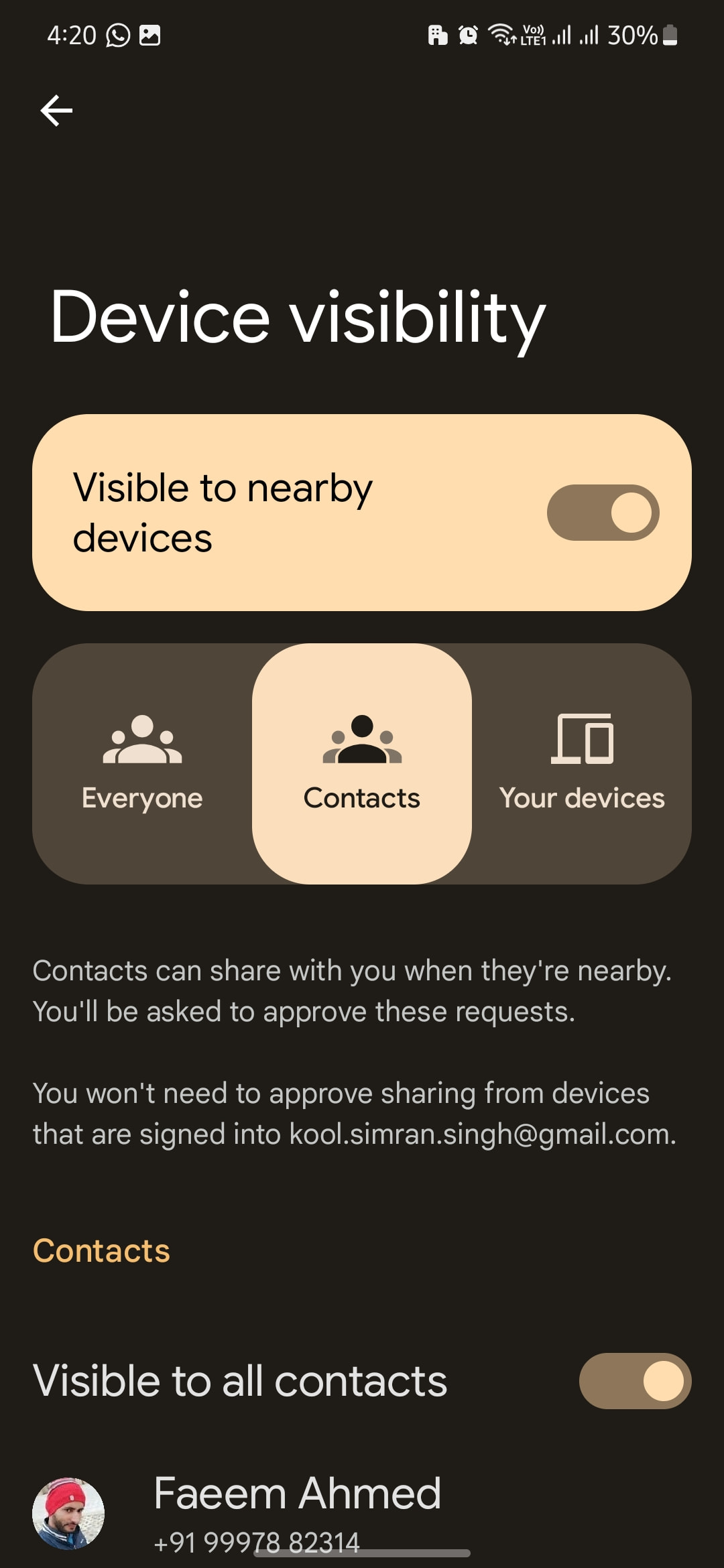Viewport: 724px width, 1568px height.
Task: Switch to Your devices option
Action: coord(581,764)
